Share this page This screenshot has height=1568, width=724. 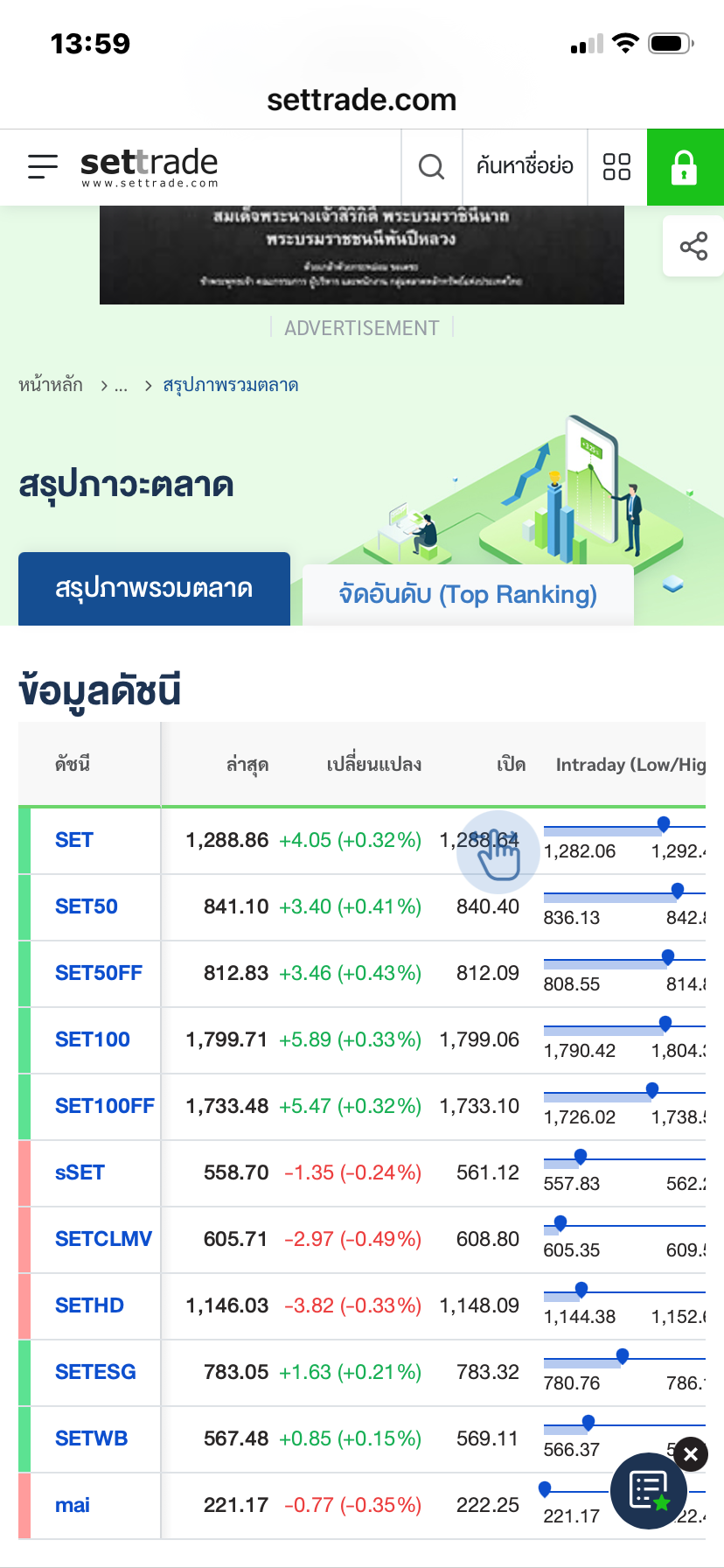click(693, 247)
